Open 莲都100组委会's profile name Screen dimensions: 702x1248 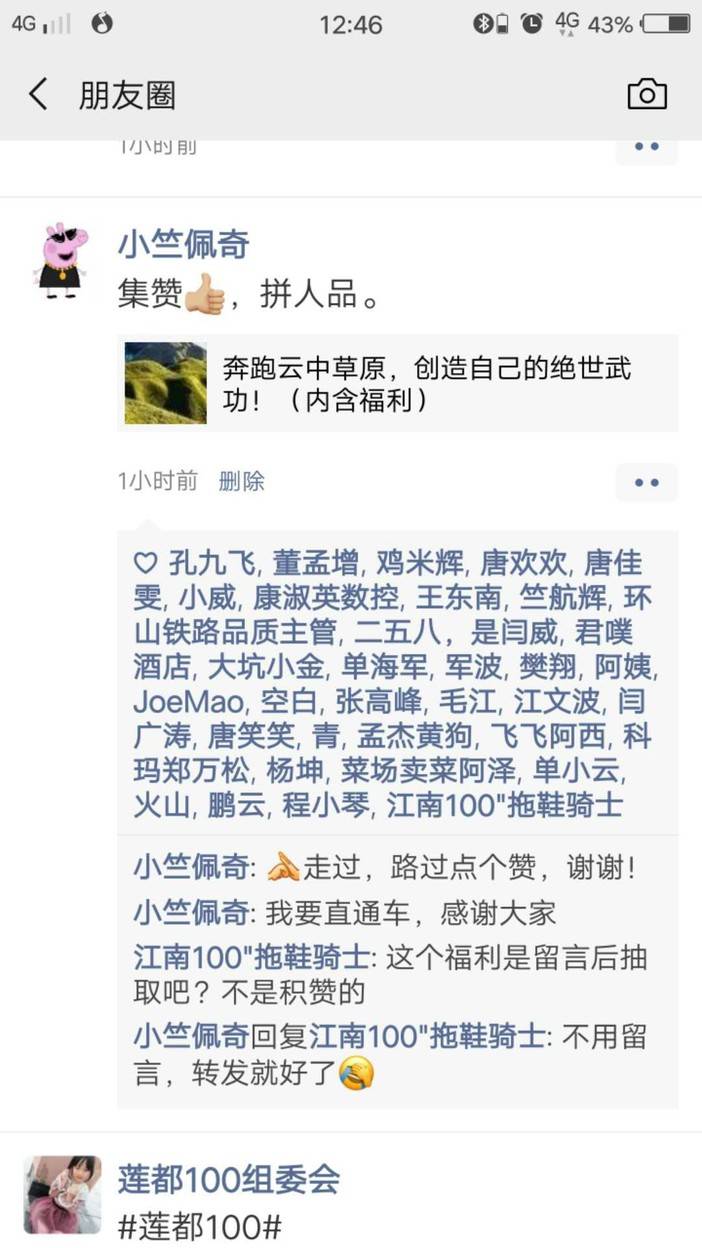(x=229, y=1179)
